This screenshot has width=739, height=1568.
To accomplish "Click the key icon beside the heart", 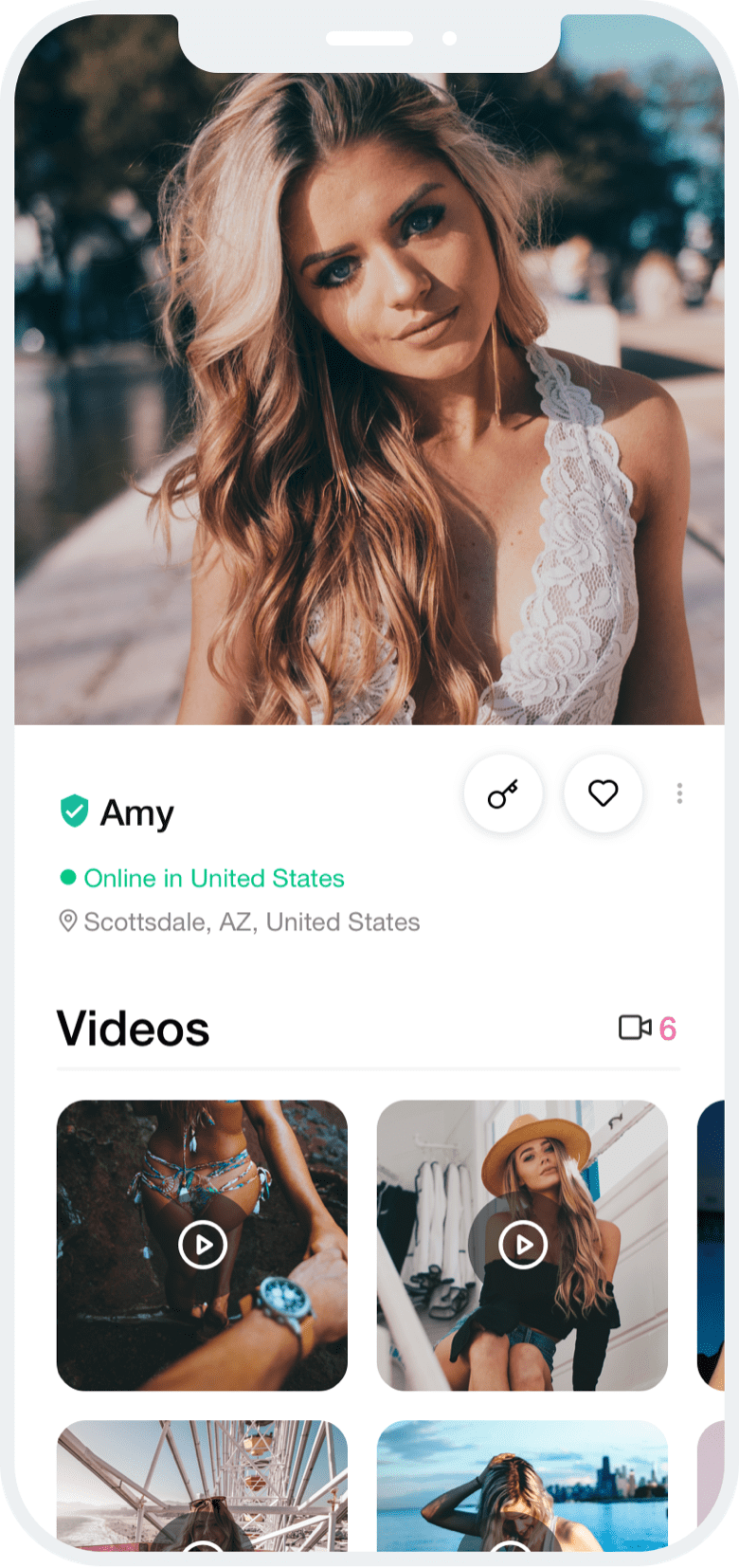I will coord(503,793).
